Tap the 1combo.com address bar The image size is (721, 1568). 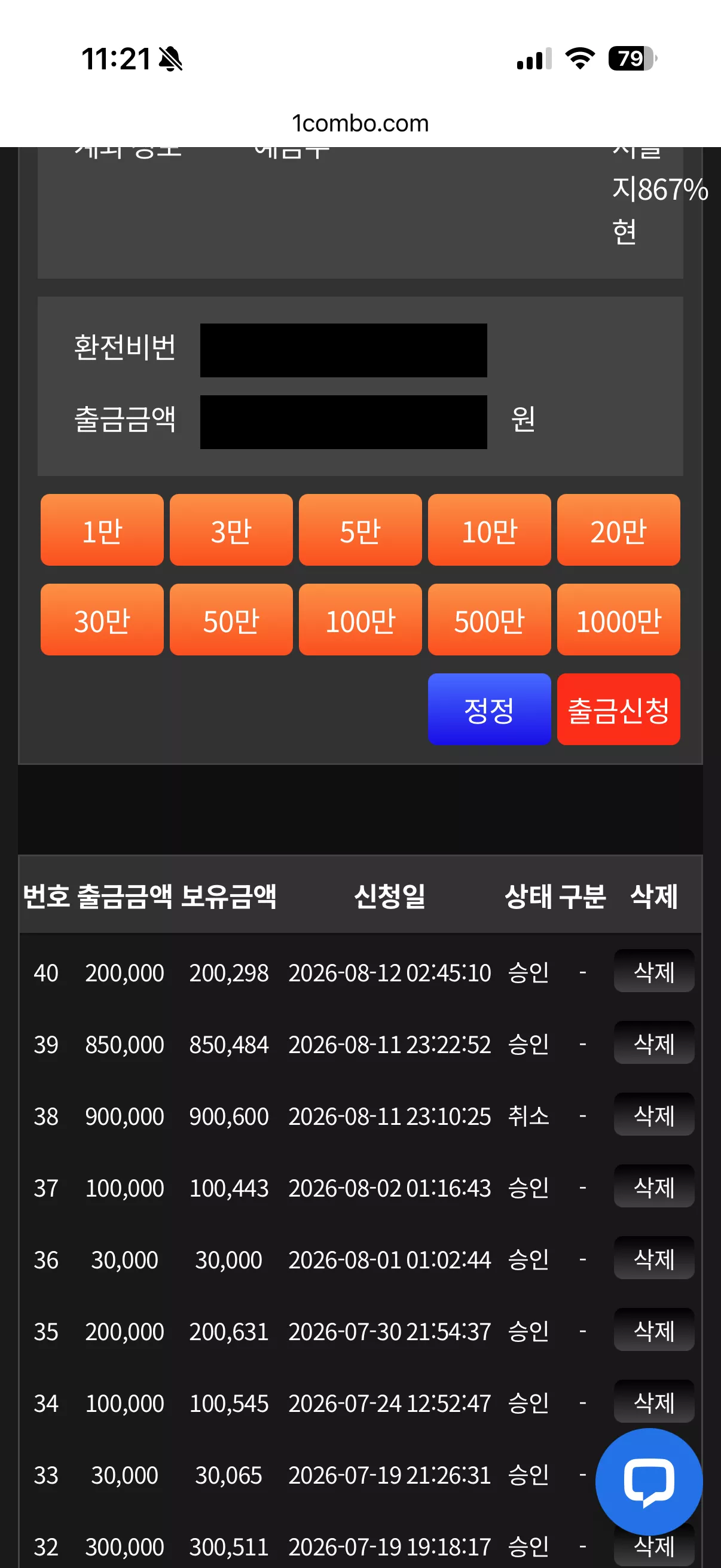pyautogui.click(x=360, y=124)
